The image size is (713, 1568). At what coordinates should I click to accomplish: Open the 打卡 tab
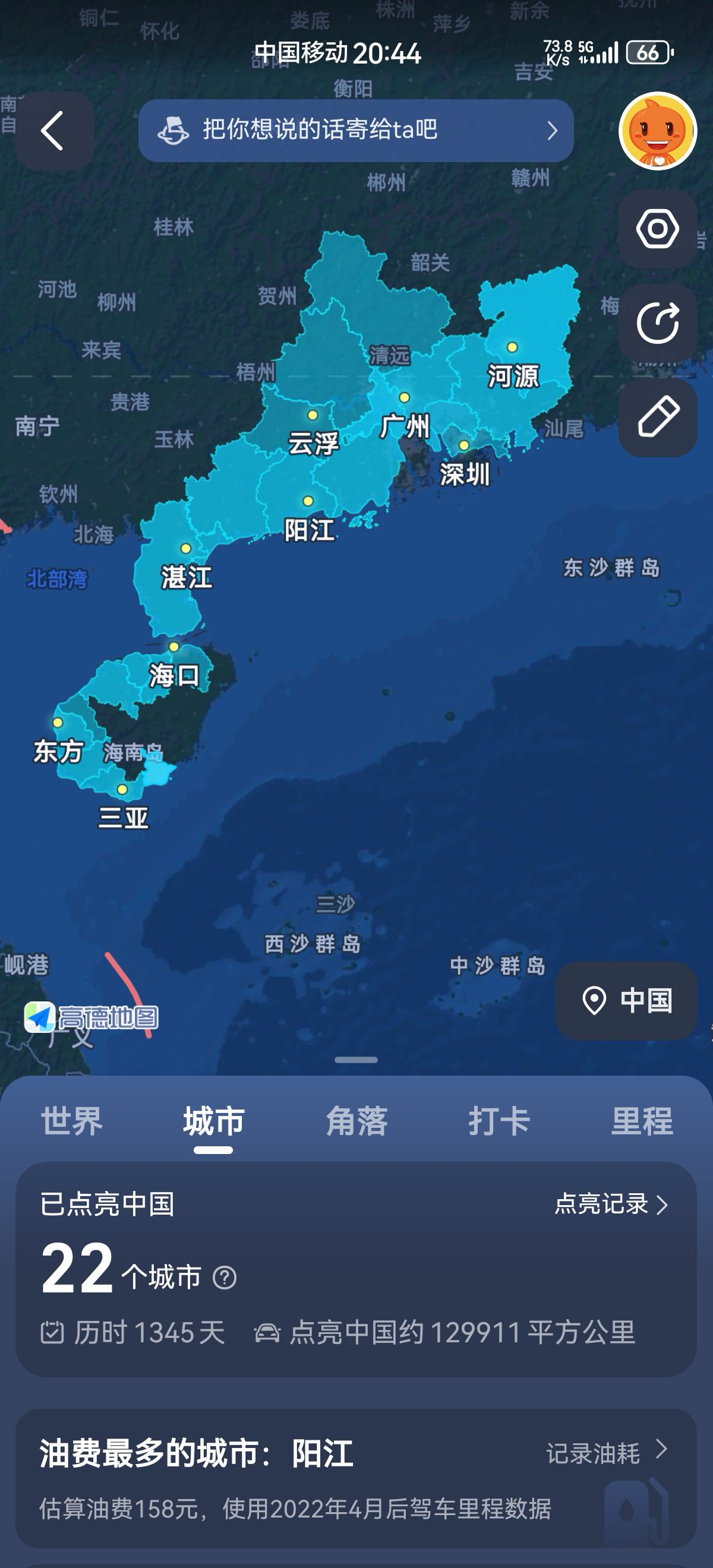pyautogui.click(x=499, y=1121)
